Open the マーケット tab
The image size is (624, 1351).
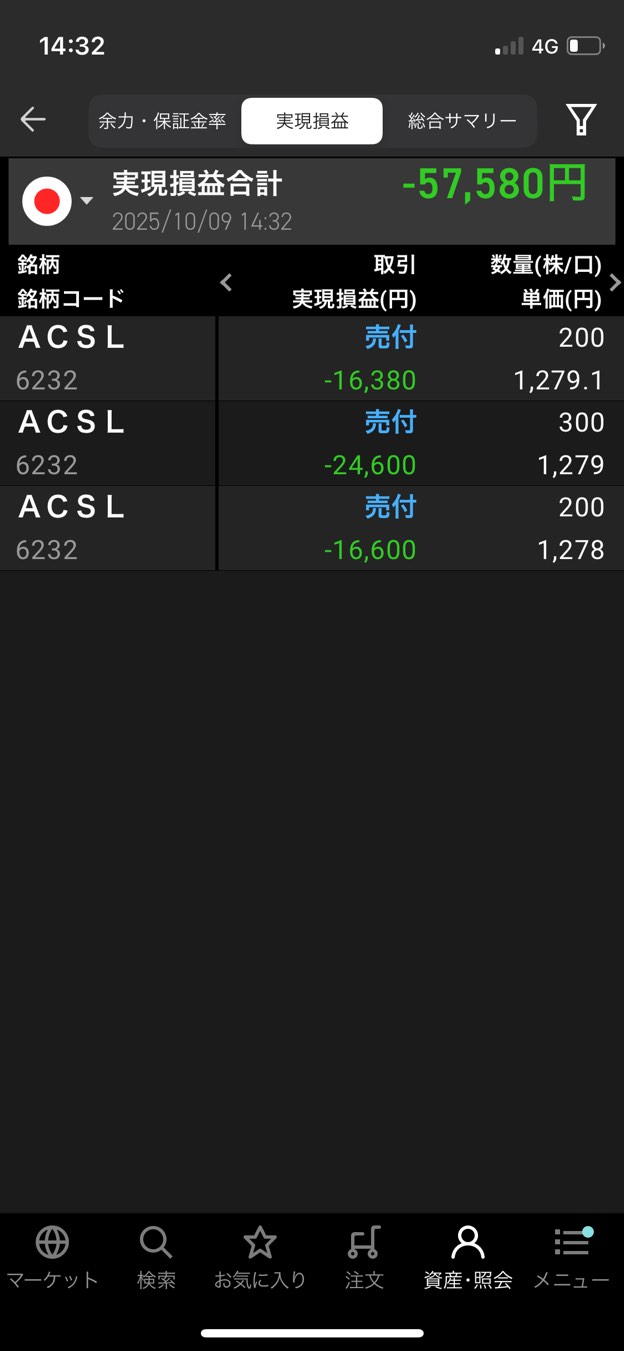point(52,1257)
